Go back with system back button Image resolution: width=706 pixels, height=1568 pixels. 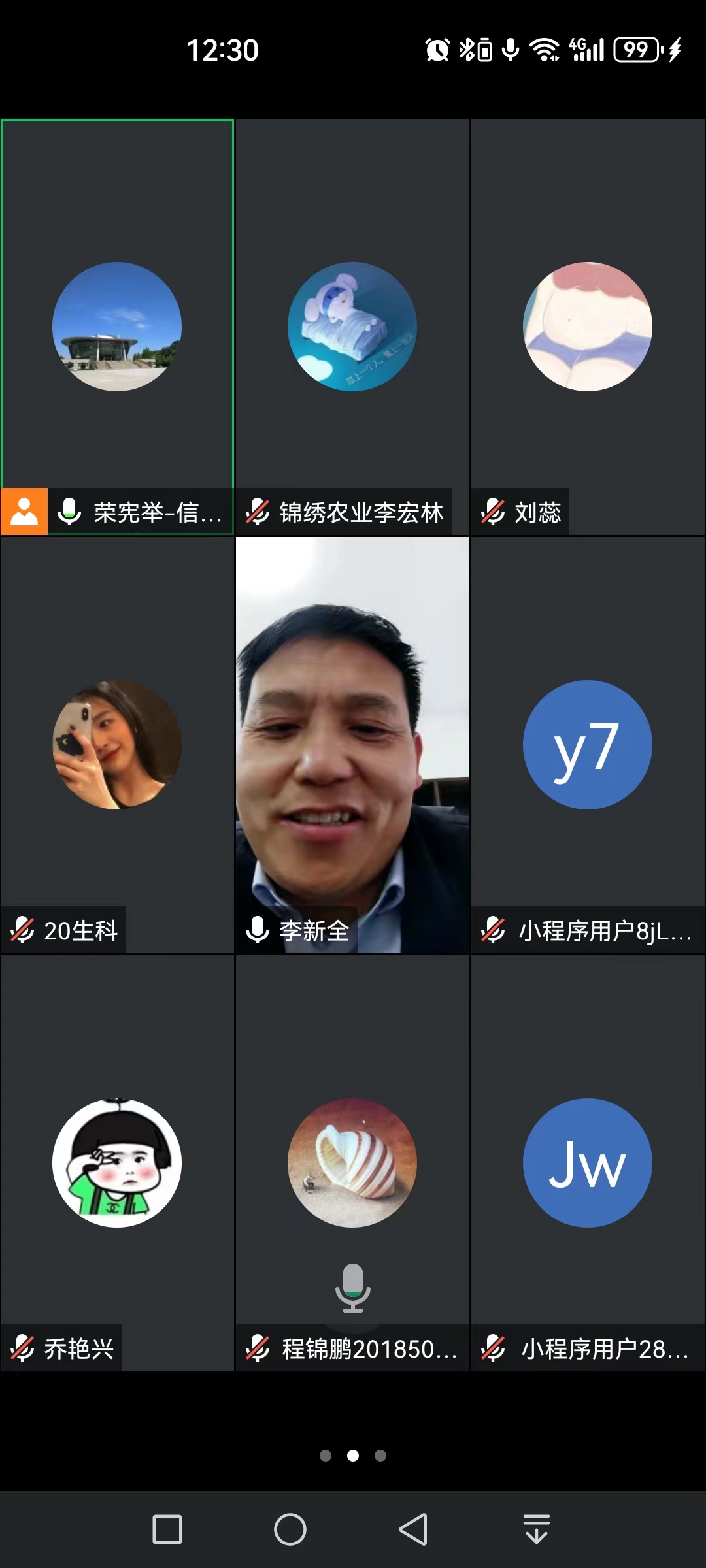click(x=413, y=1529)
